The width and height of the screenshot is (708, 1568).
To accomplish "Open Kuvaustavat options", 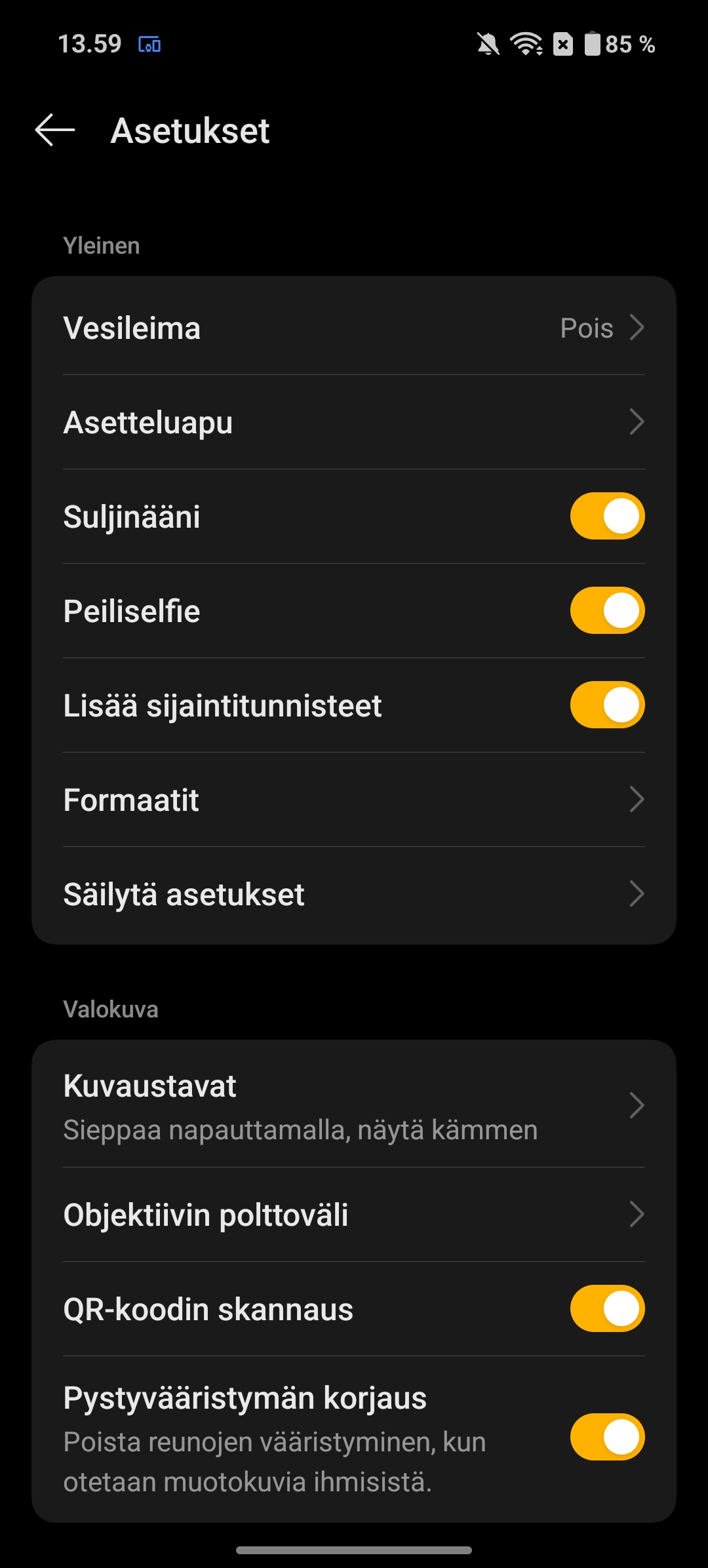I will (x=354, y=1106).
